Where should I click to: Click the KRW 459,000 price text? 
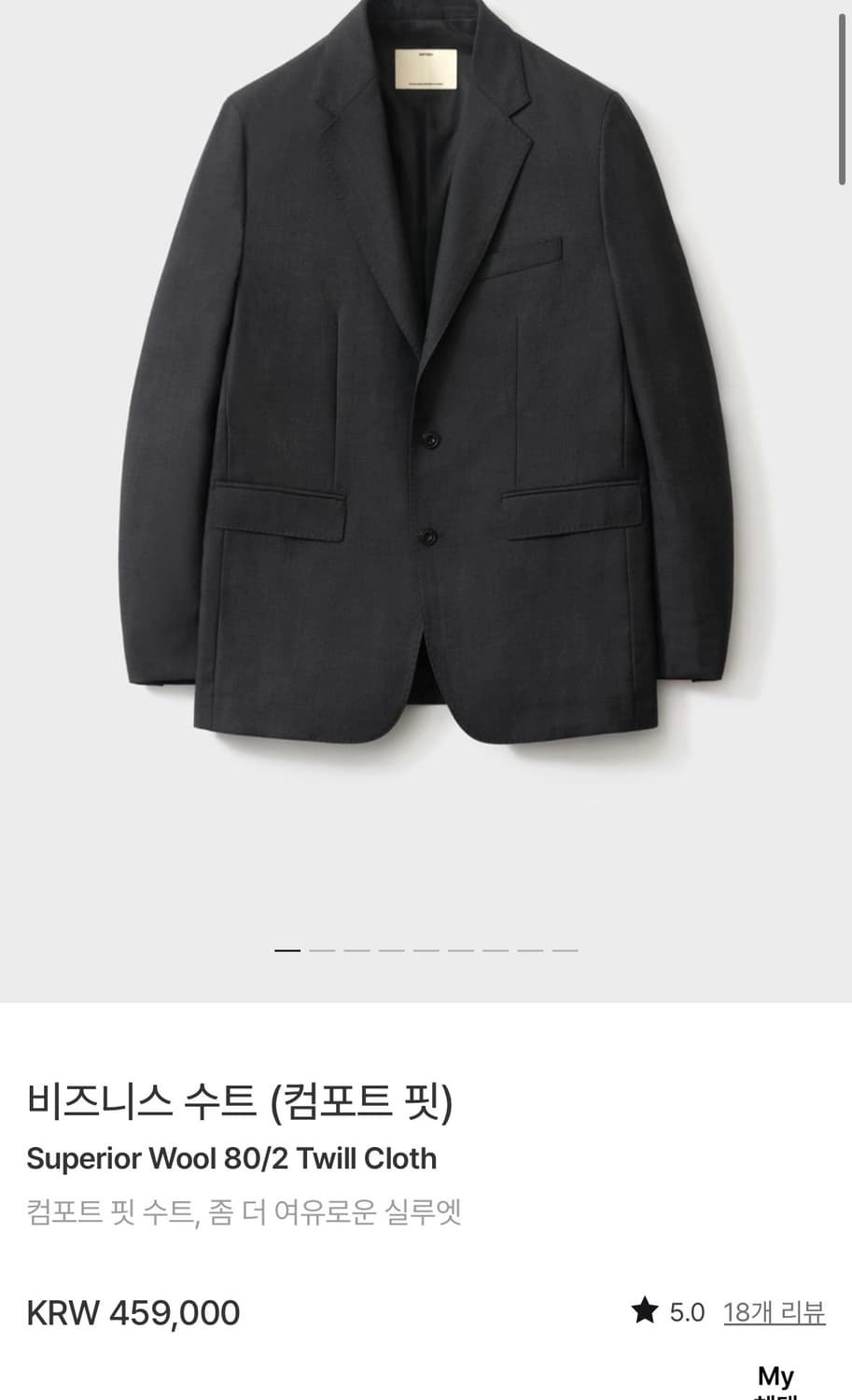tap(133, 1311)
